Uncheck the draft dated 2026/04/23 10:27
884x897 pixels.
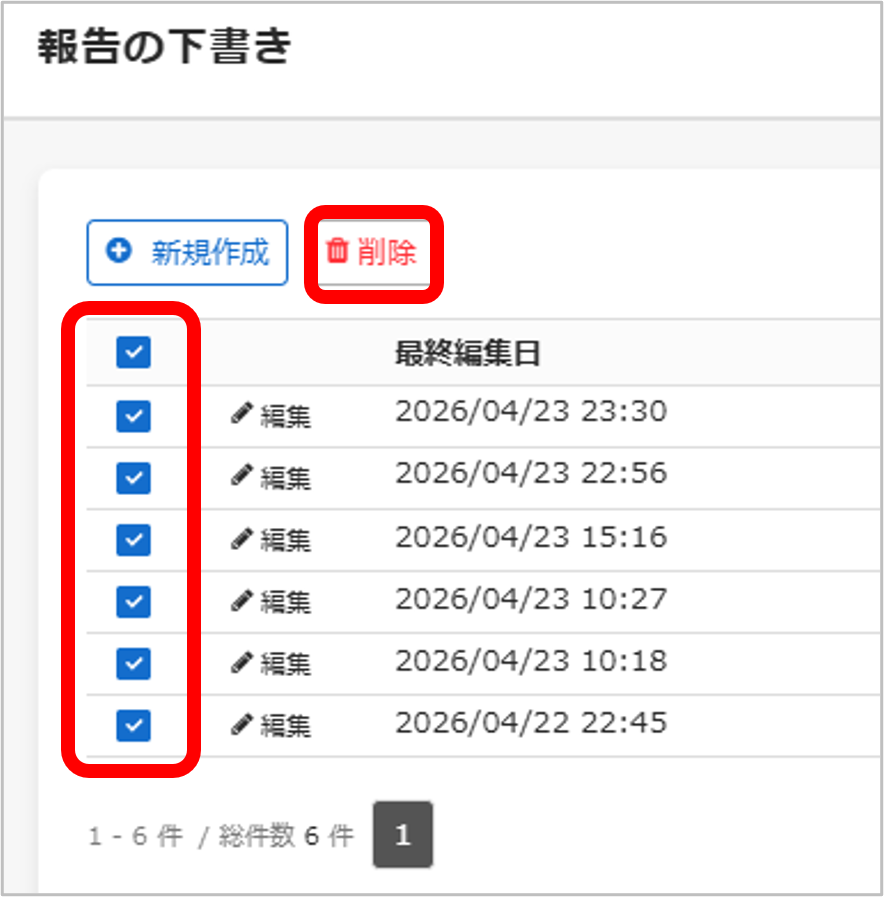click(x=133, y=601)
